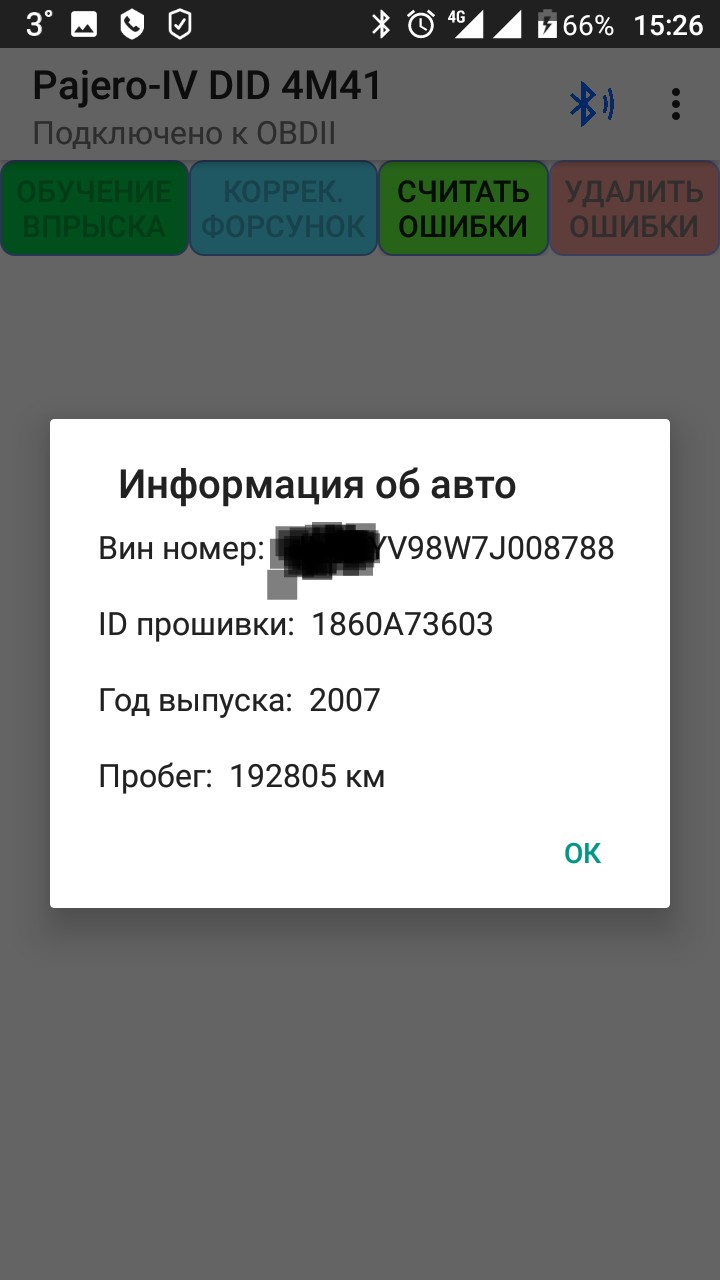Tap the ОБУЧЕНИЕ ВПРЫСКА button

(x=95, y=208)
